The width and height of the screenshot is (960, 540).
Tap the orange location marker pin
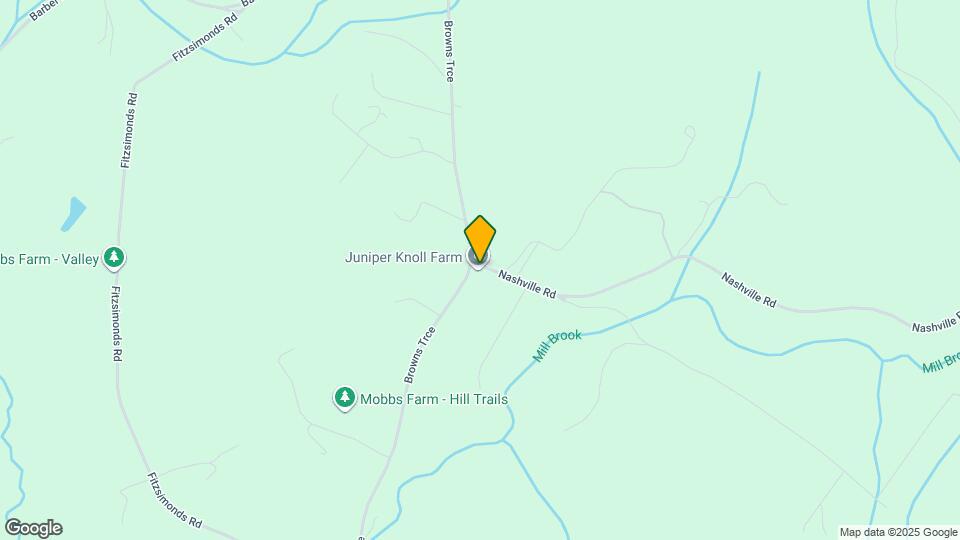coord(480,238)
